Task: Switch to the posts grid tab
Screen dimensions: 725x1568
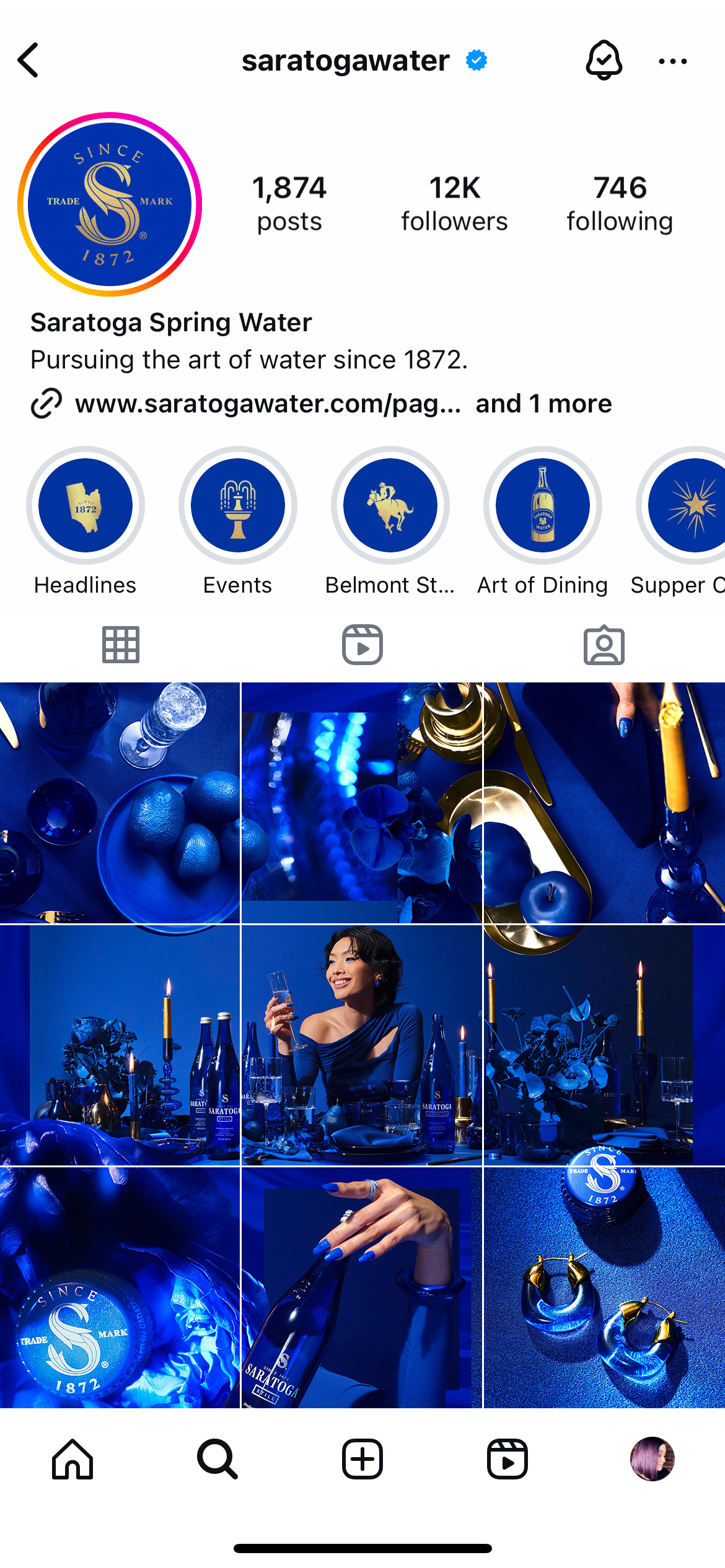Action: click(121, 645)
